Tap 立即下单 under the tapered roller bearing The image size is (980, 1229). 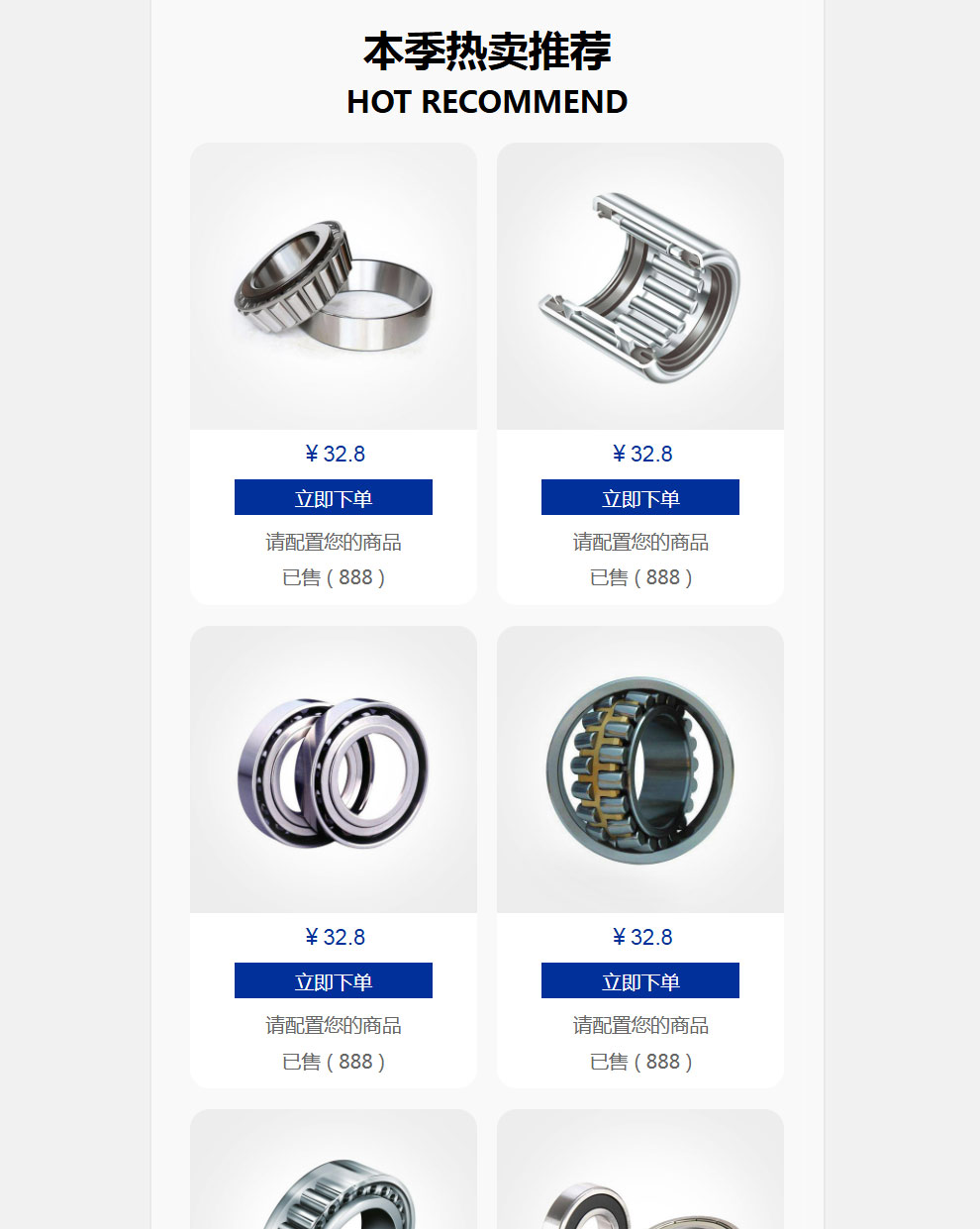(333, 497)
